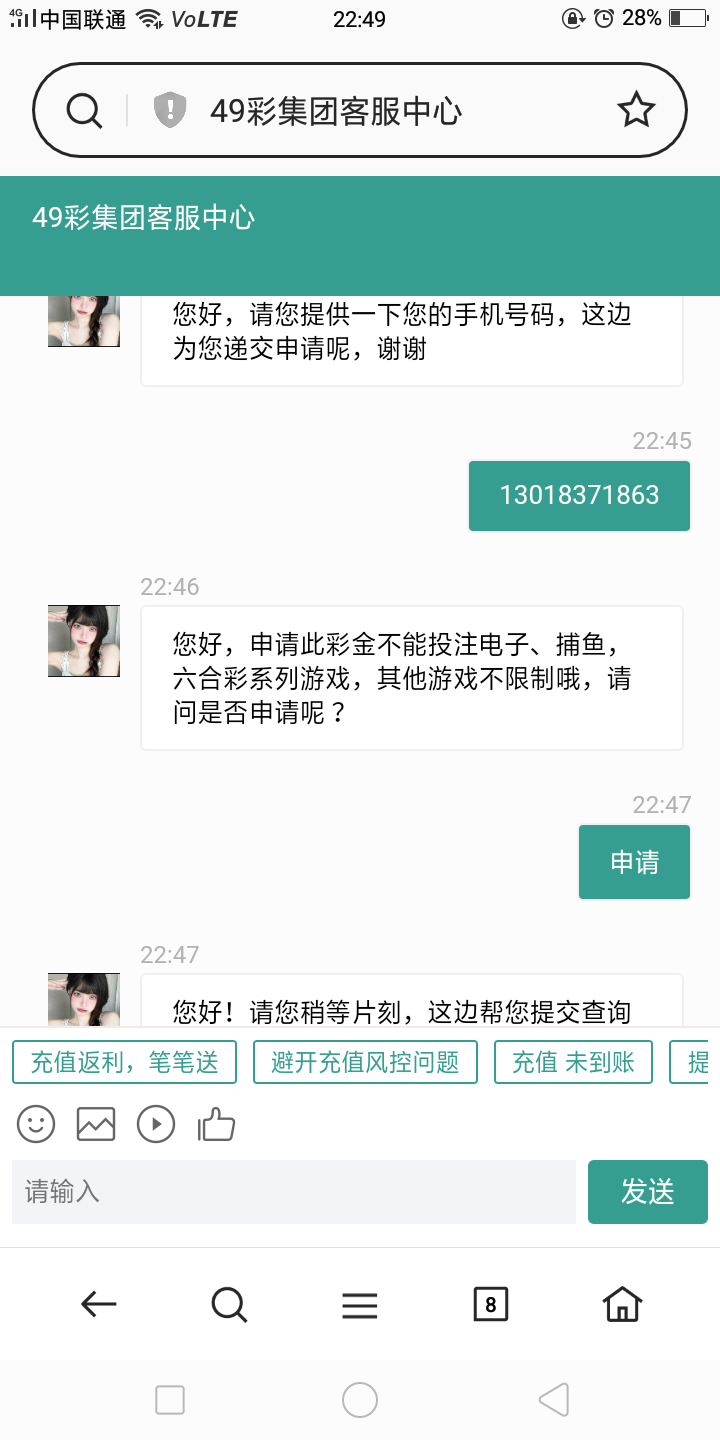Open the emoji picker in the chat toolbar

point(35,1124)
